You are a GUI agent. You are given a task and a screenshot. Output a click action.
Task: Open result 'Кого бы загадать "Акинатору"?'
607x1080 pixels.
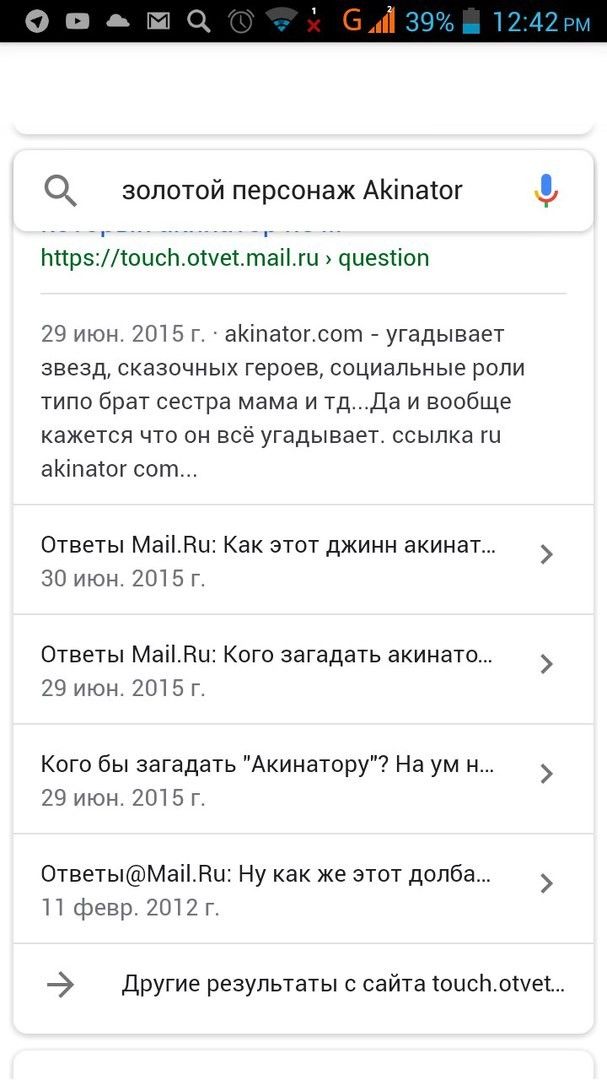click(303, 779)
